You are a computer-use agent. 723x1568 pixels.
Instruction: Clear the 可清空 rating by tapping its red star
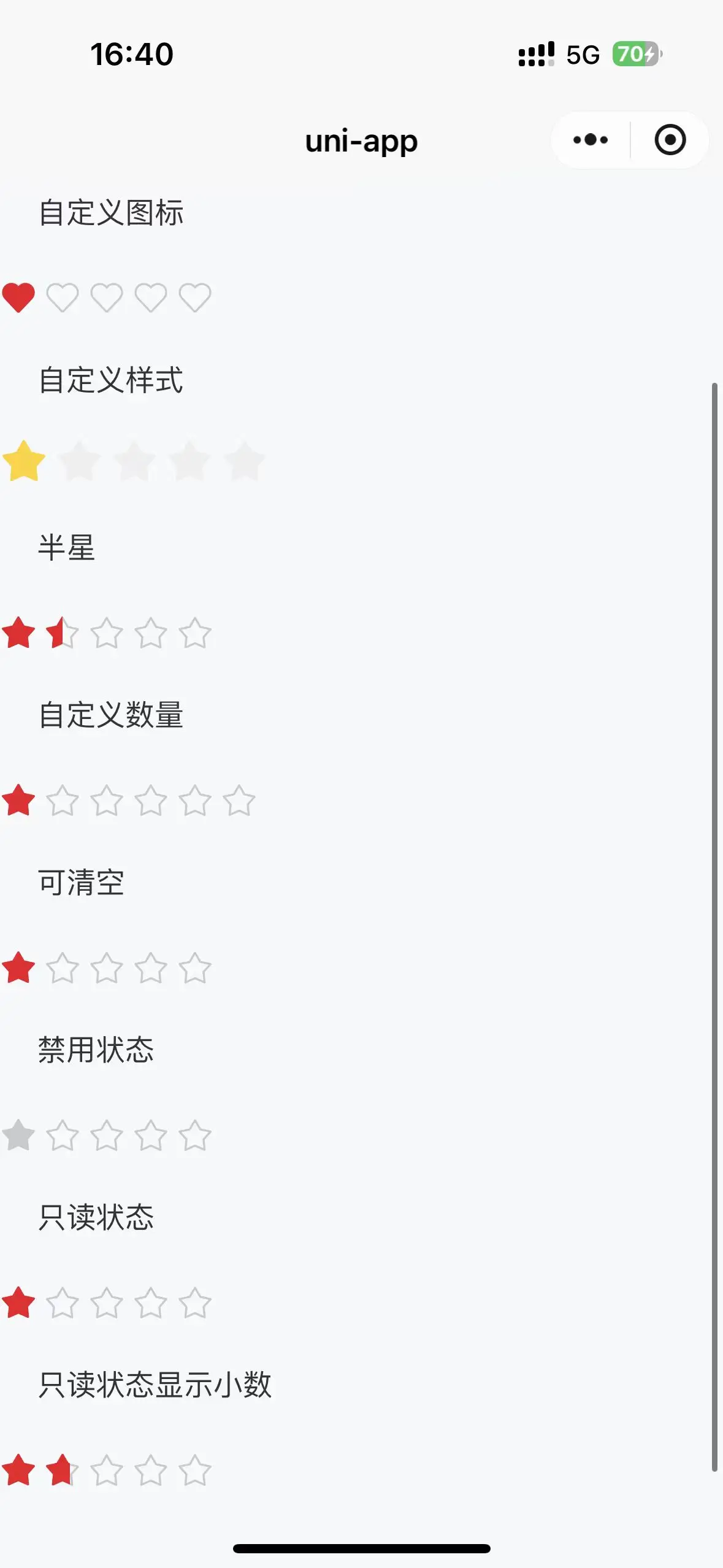(x=18, y=968)
